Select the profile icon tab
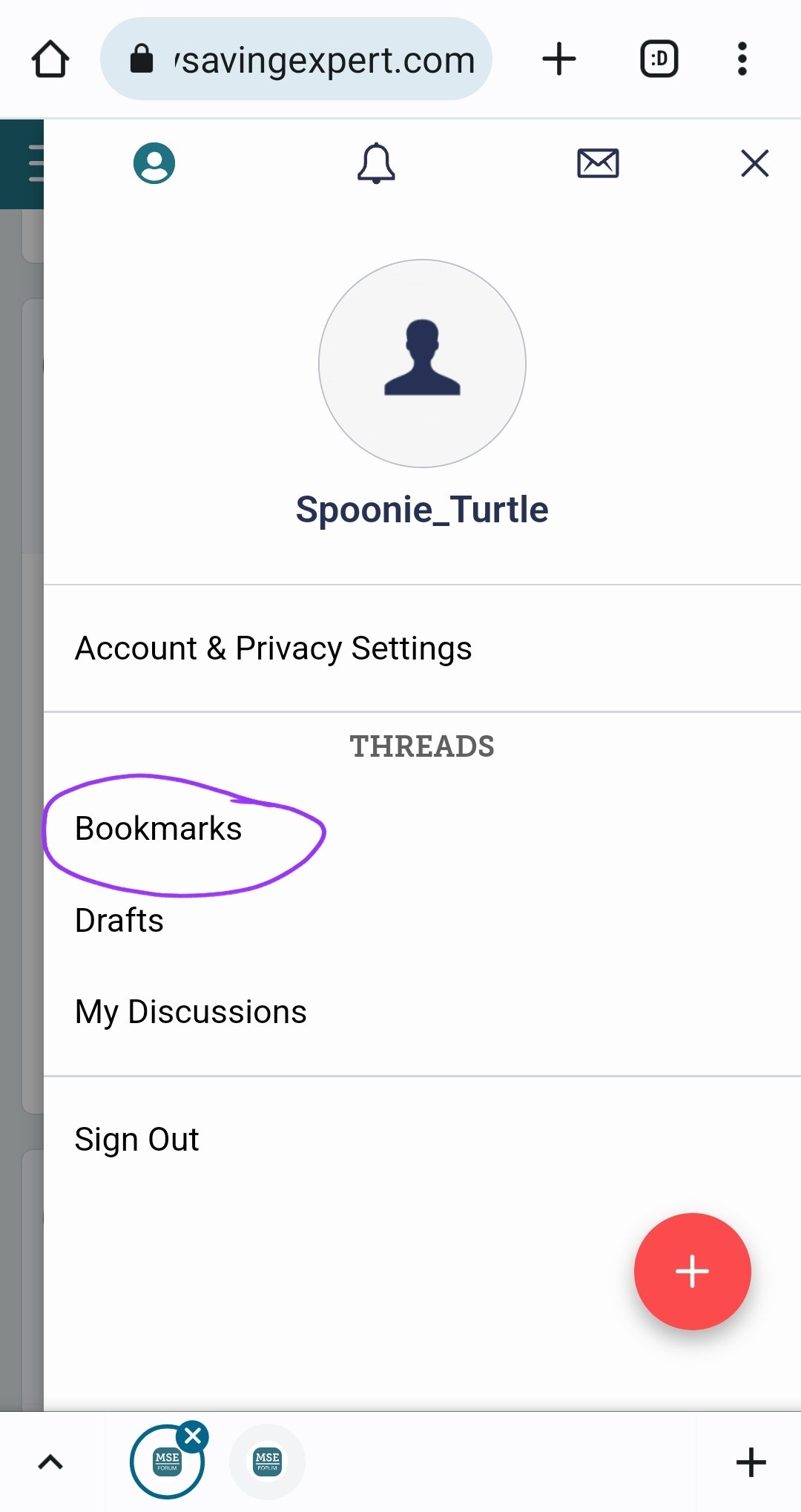801x1512 pixels. coord(154,163)
